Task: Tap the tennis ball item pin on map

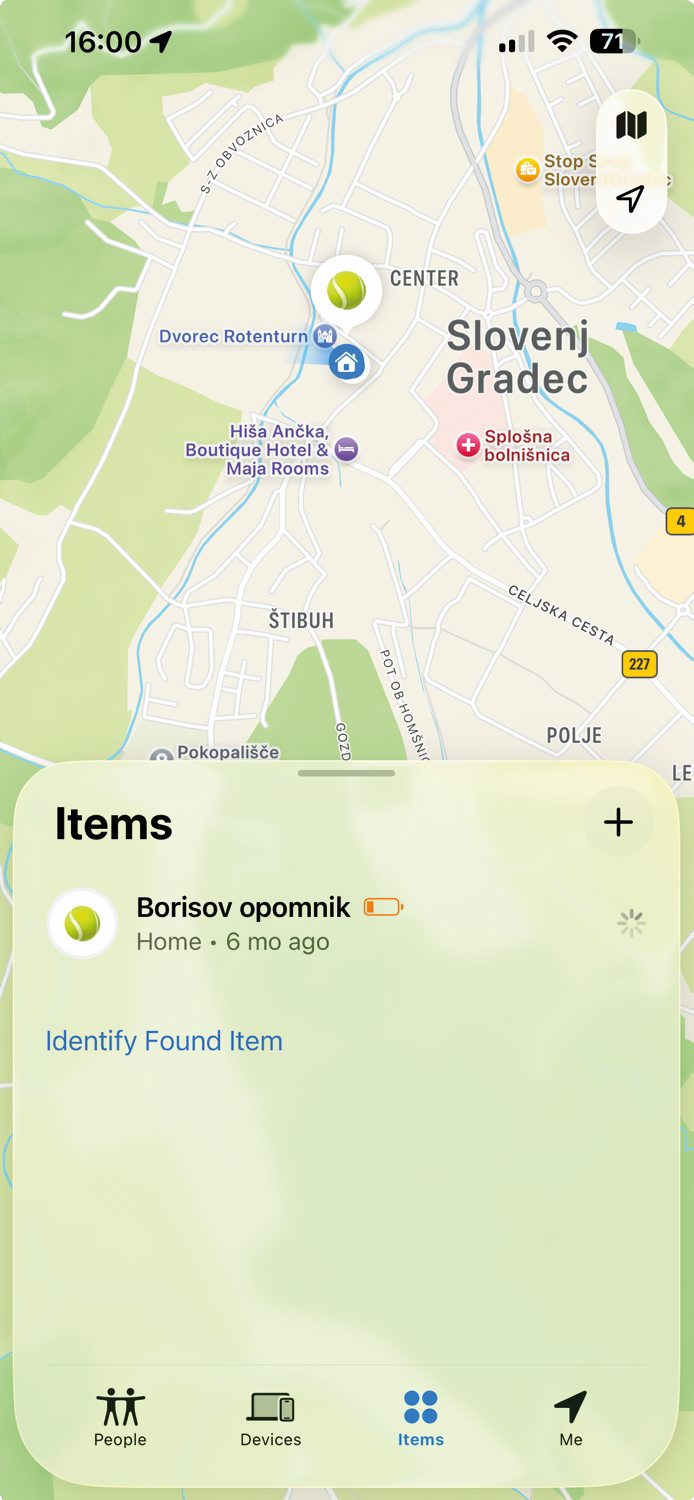Action: click(x=346, y=291)
